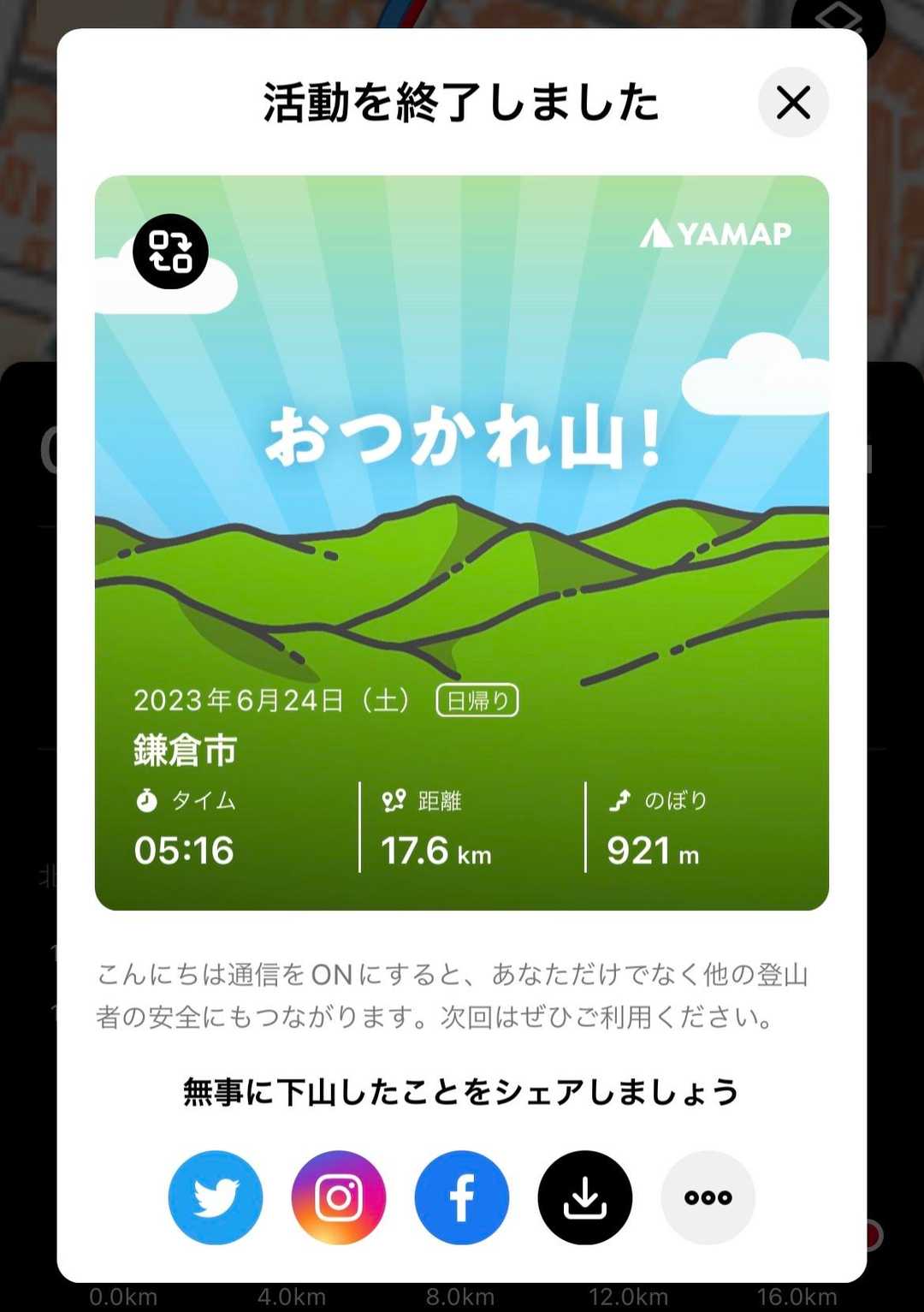Share the activity on Twitter
The image size is (924, 1312).
[x=216, y=1197]
